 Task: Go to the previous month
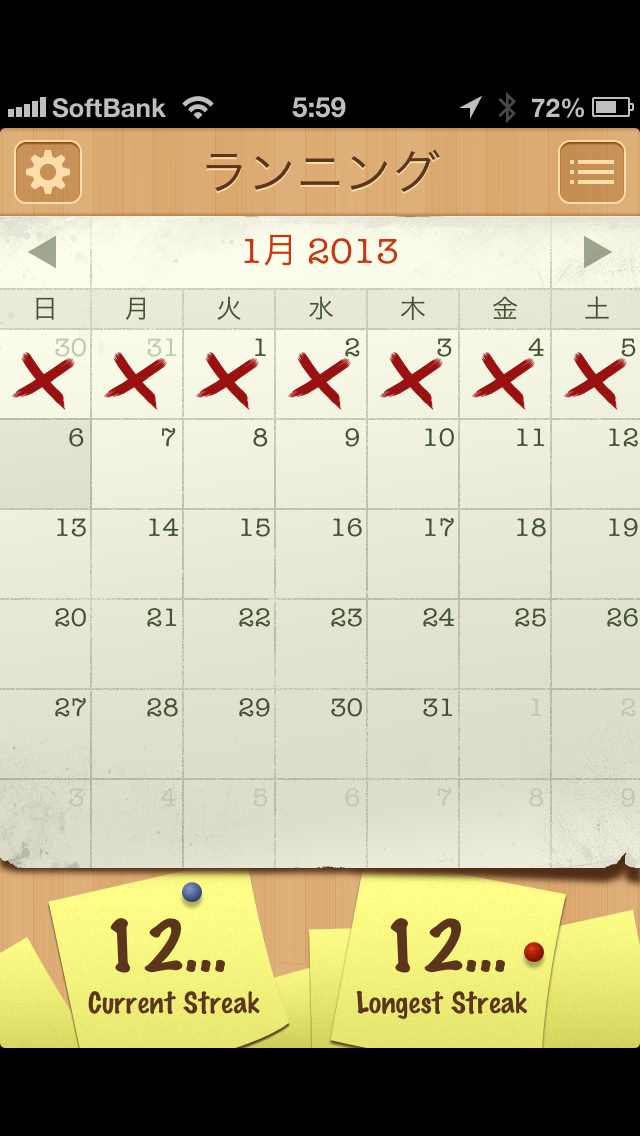[x=43, y=252]
